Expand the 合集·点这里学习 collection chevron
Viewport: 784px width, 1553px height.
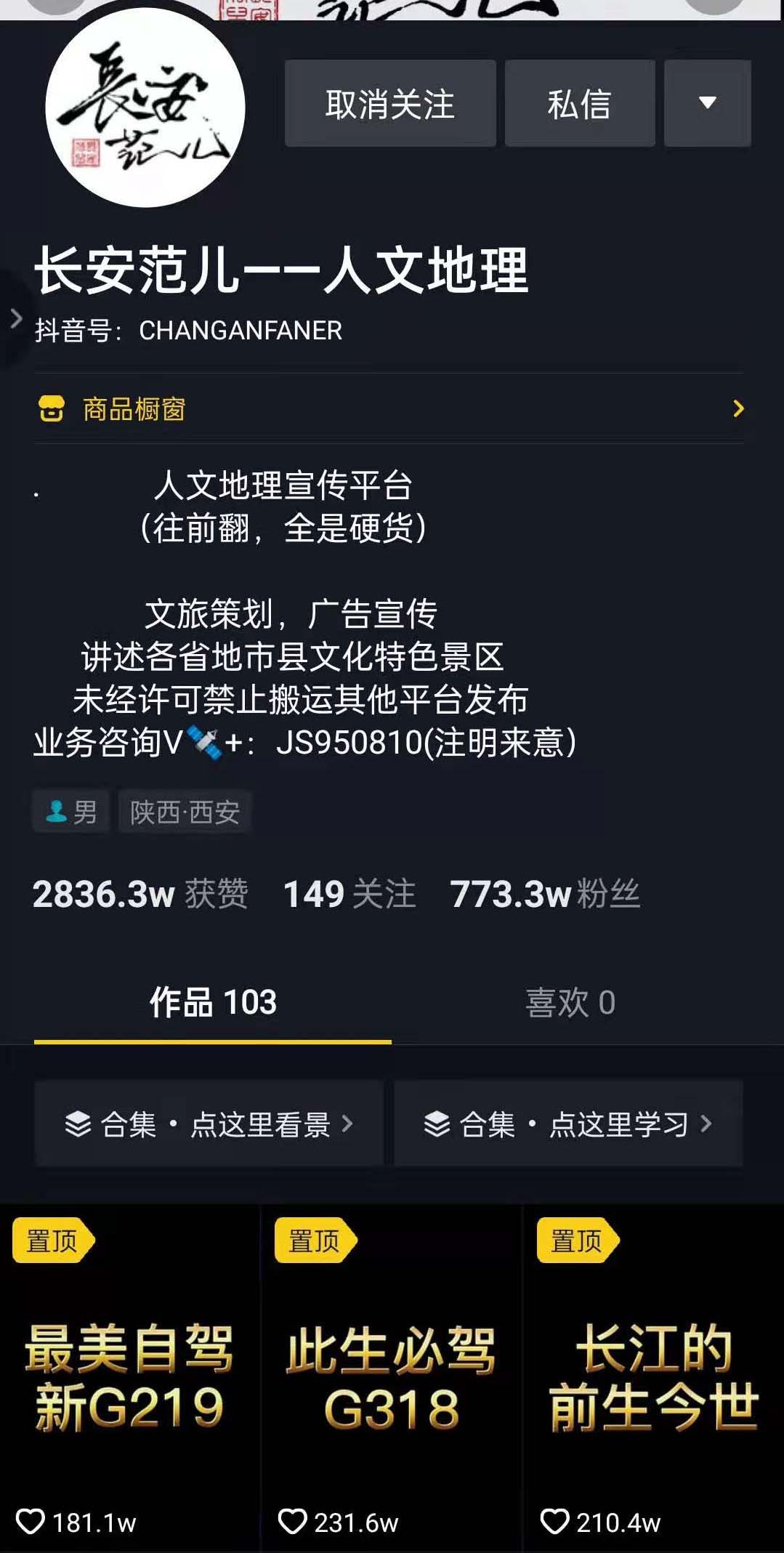[x=704, y=1125]
